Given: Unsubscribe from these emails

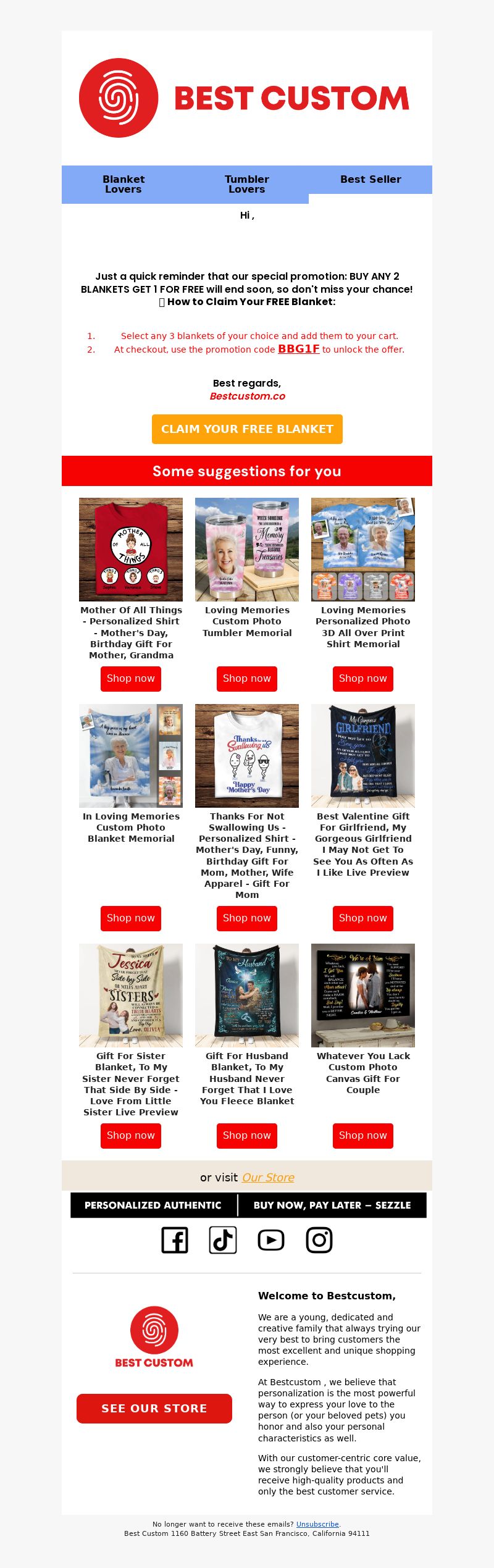Looking at the screenshot, I should click(x=317, y=1524).
